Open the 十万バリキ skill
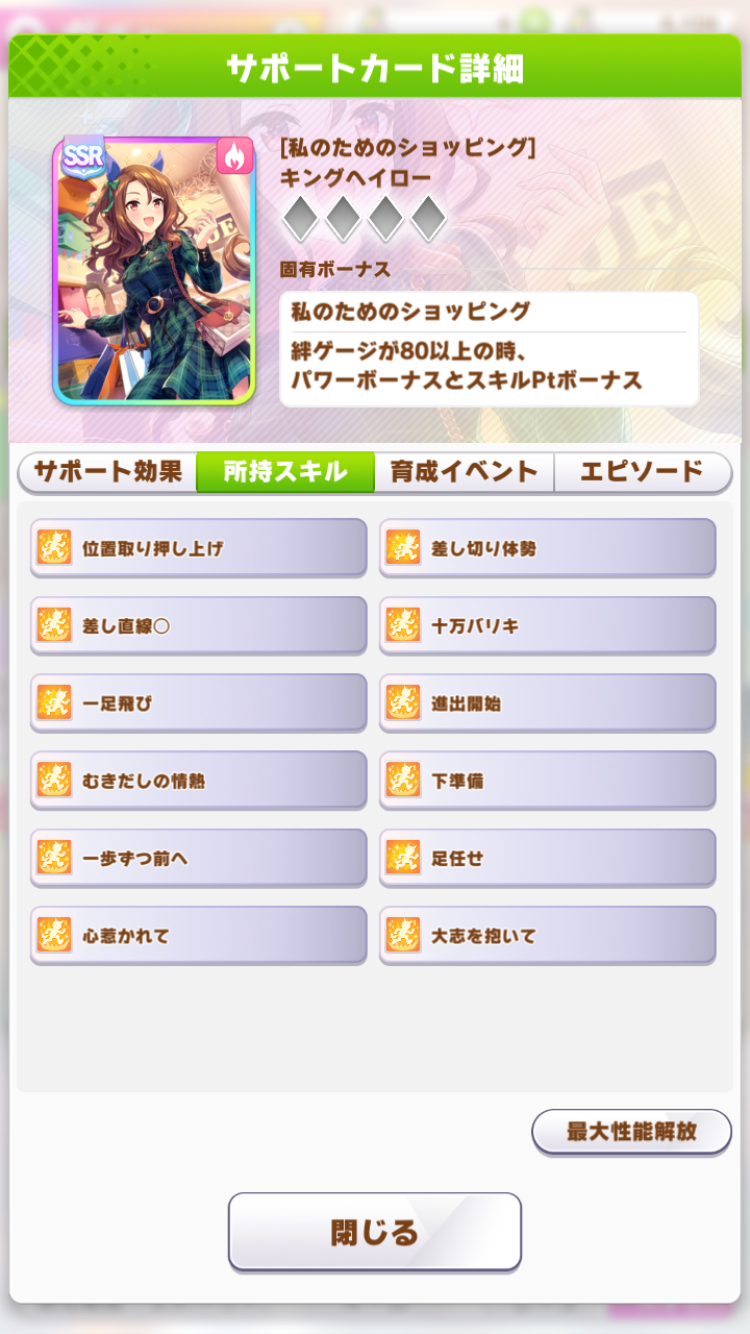This screenshot has height=1334, width=750. [548, 626]
